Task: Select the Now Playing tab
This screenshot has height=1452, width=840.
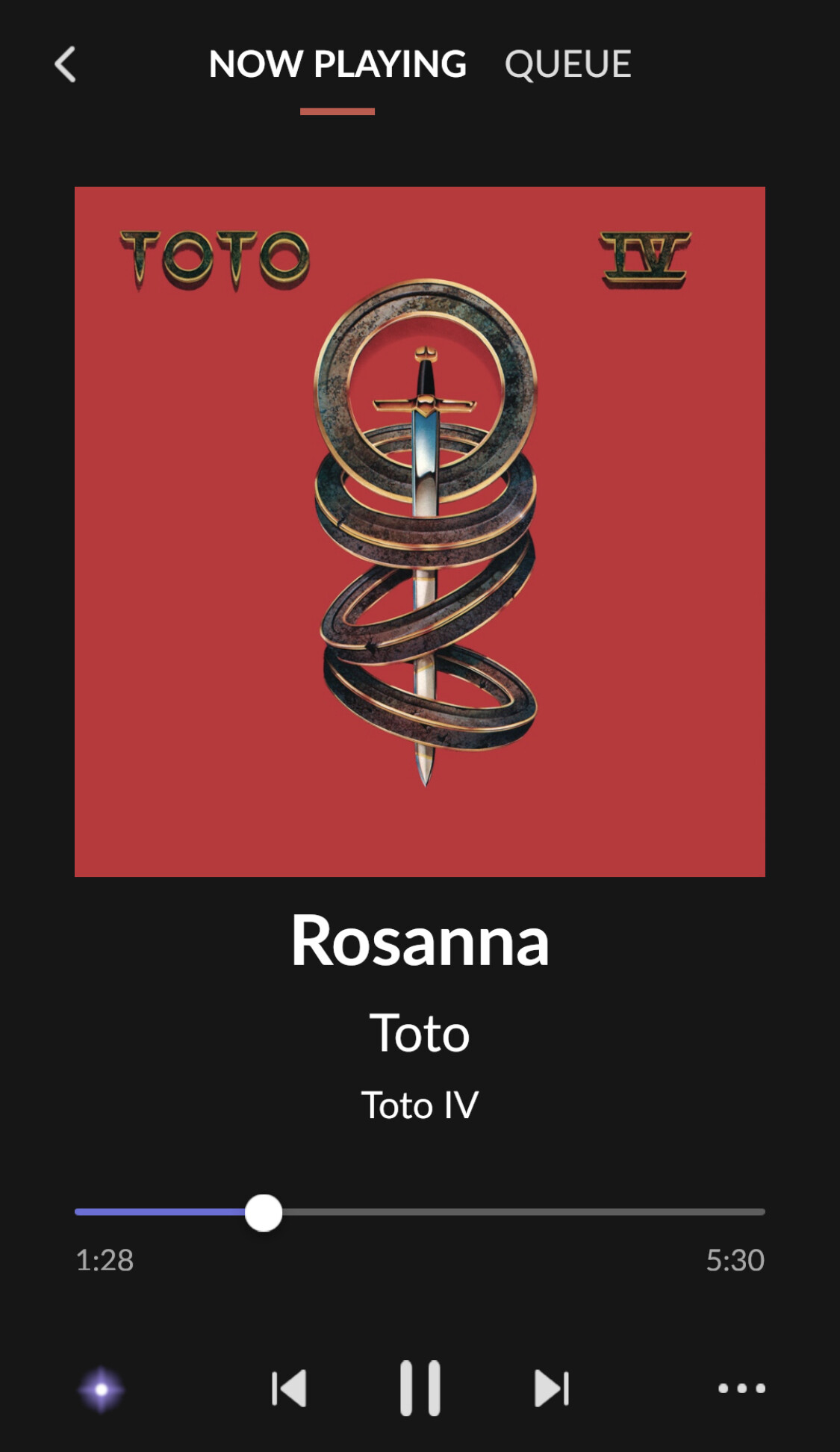Action: [337, 64]
